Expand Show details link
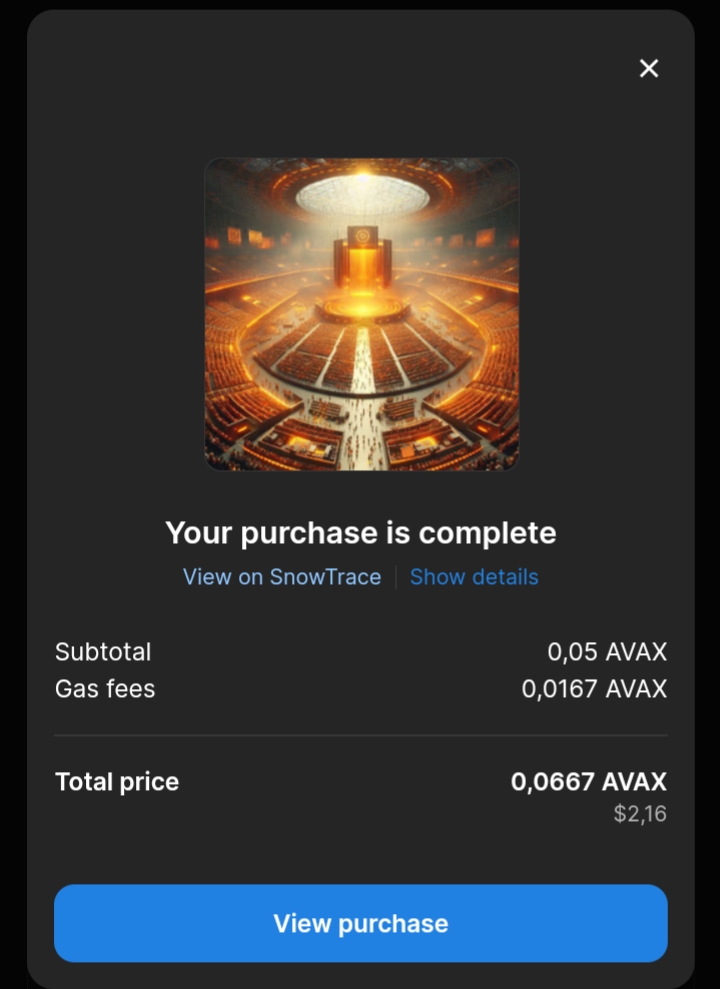Viewport: 720px width, 989px height. (474, 577)
